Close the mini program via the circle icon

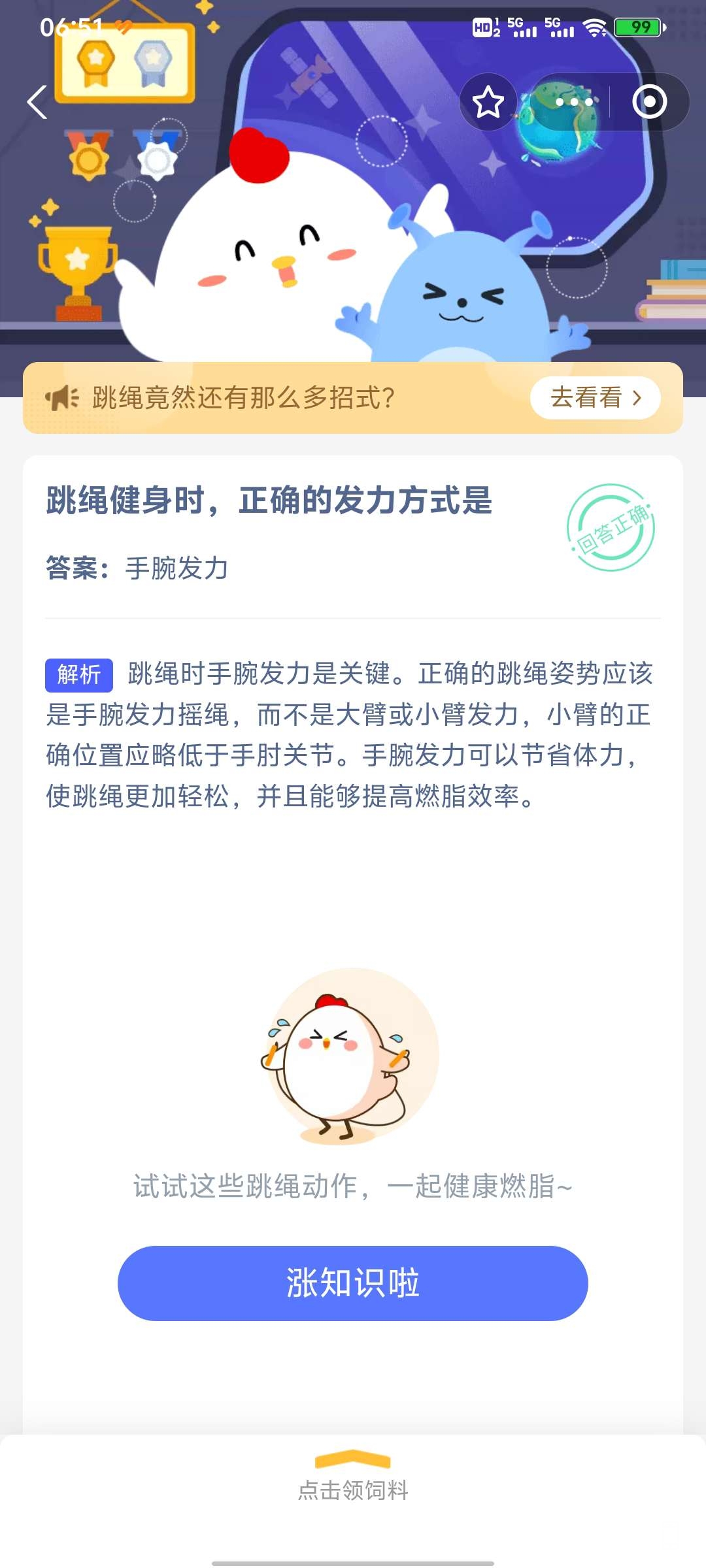click(x=649, y=103)
